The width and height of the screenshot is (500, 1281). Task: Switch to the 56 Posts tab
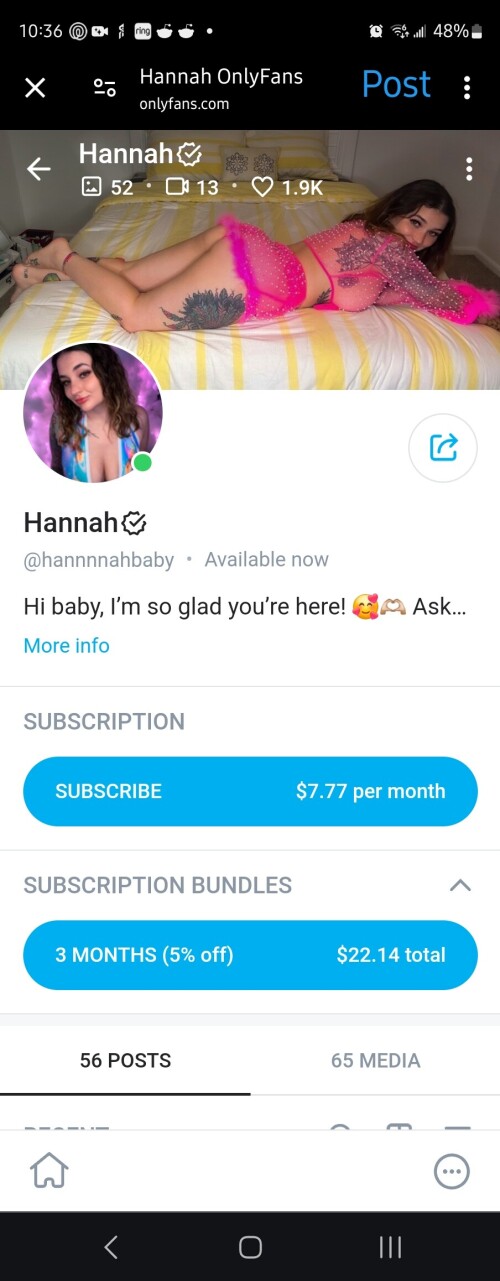pos(125,1061)
